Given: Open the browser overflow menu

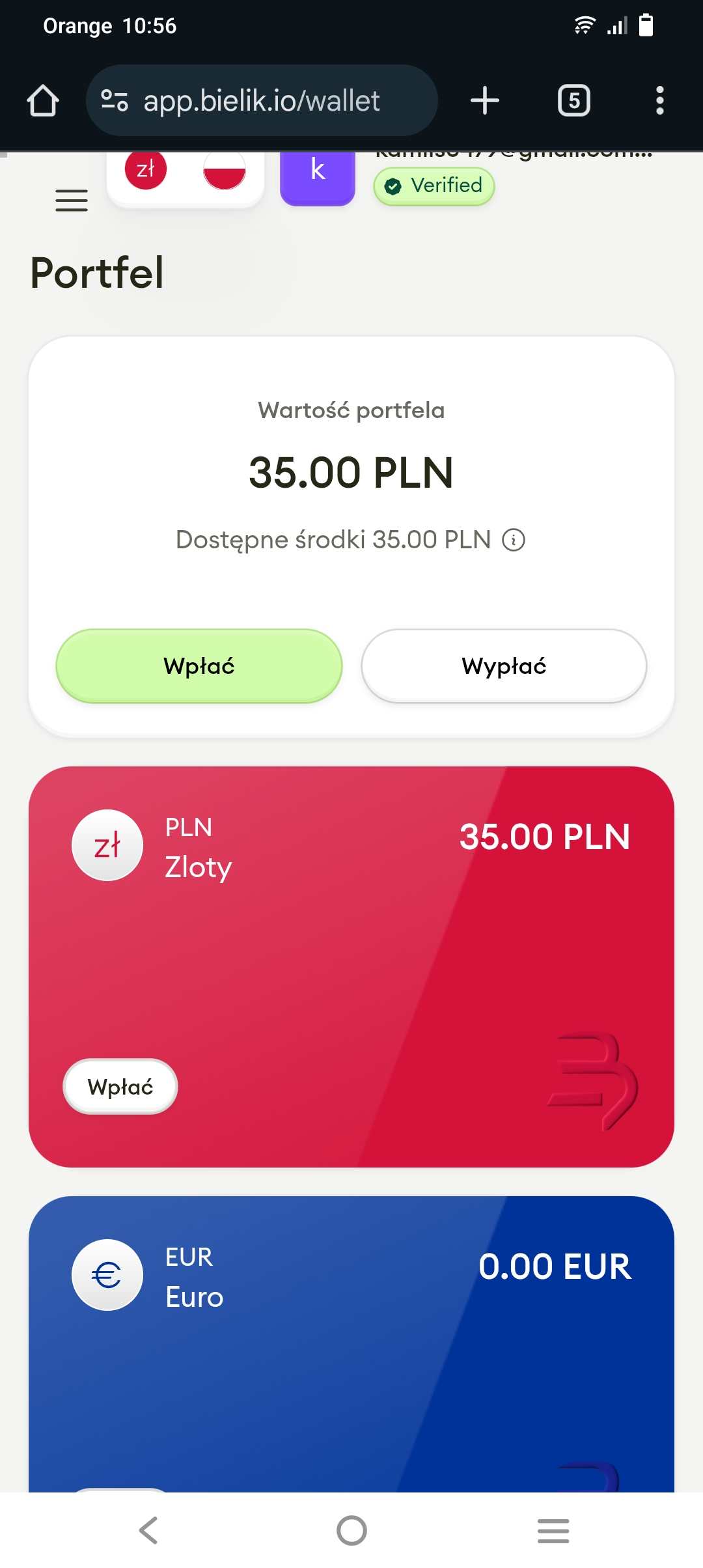Looking at the screenshot, I should 660,100.
